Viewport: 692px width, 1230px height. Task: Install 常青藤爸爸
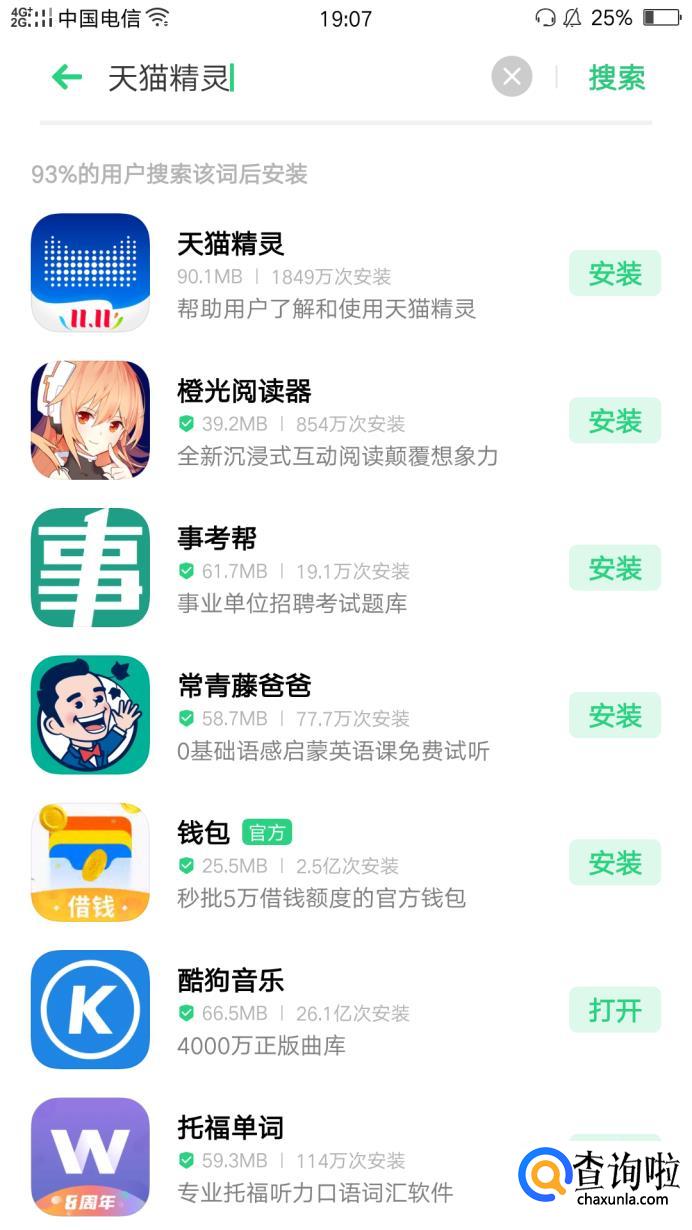click(x=615, y=715)
